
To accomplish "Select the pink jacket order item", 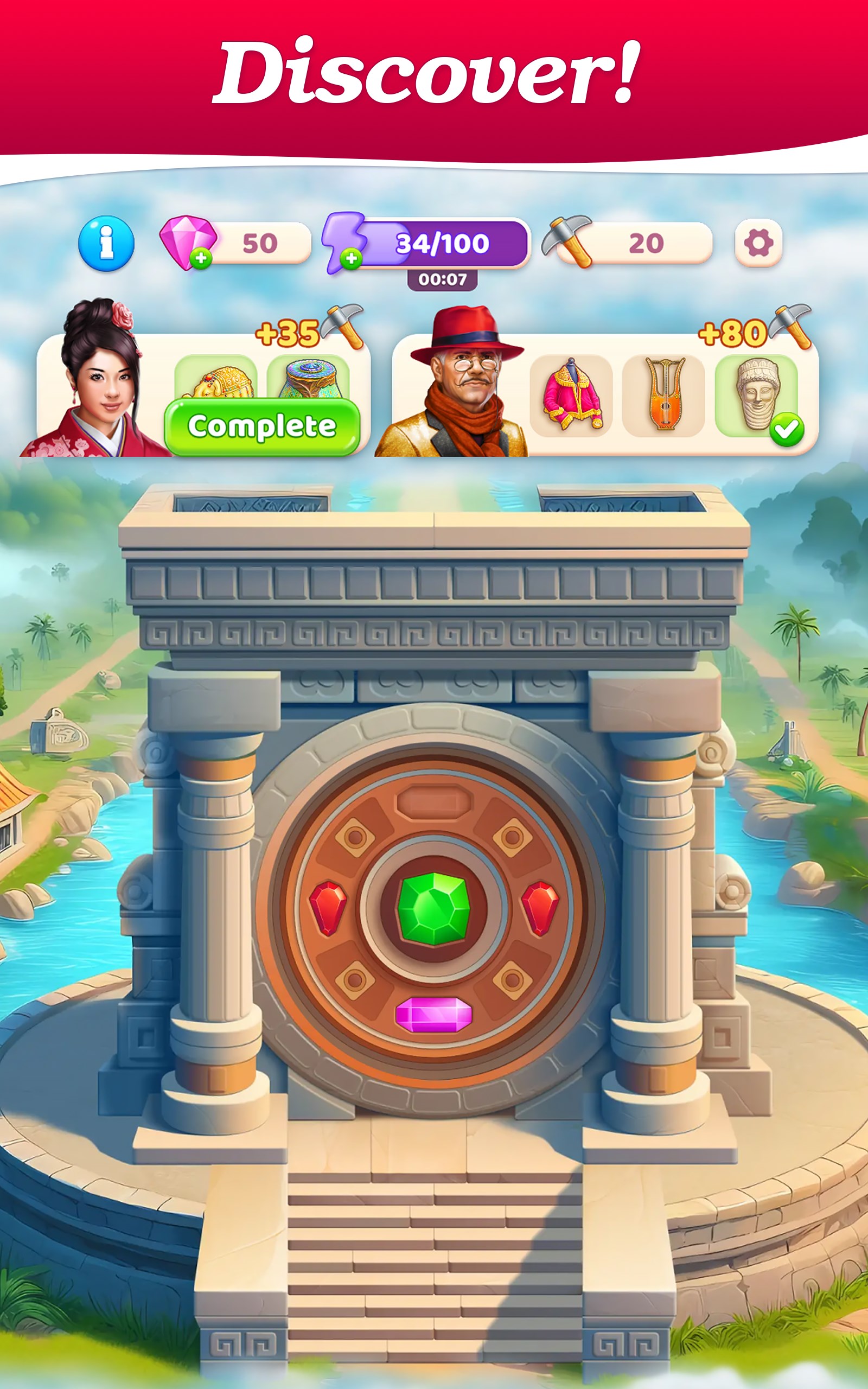I will click(x=571, y=396).
